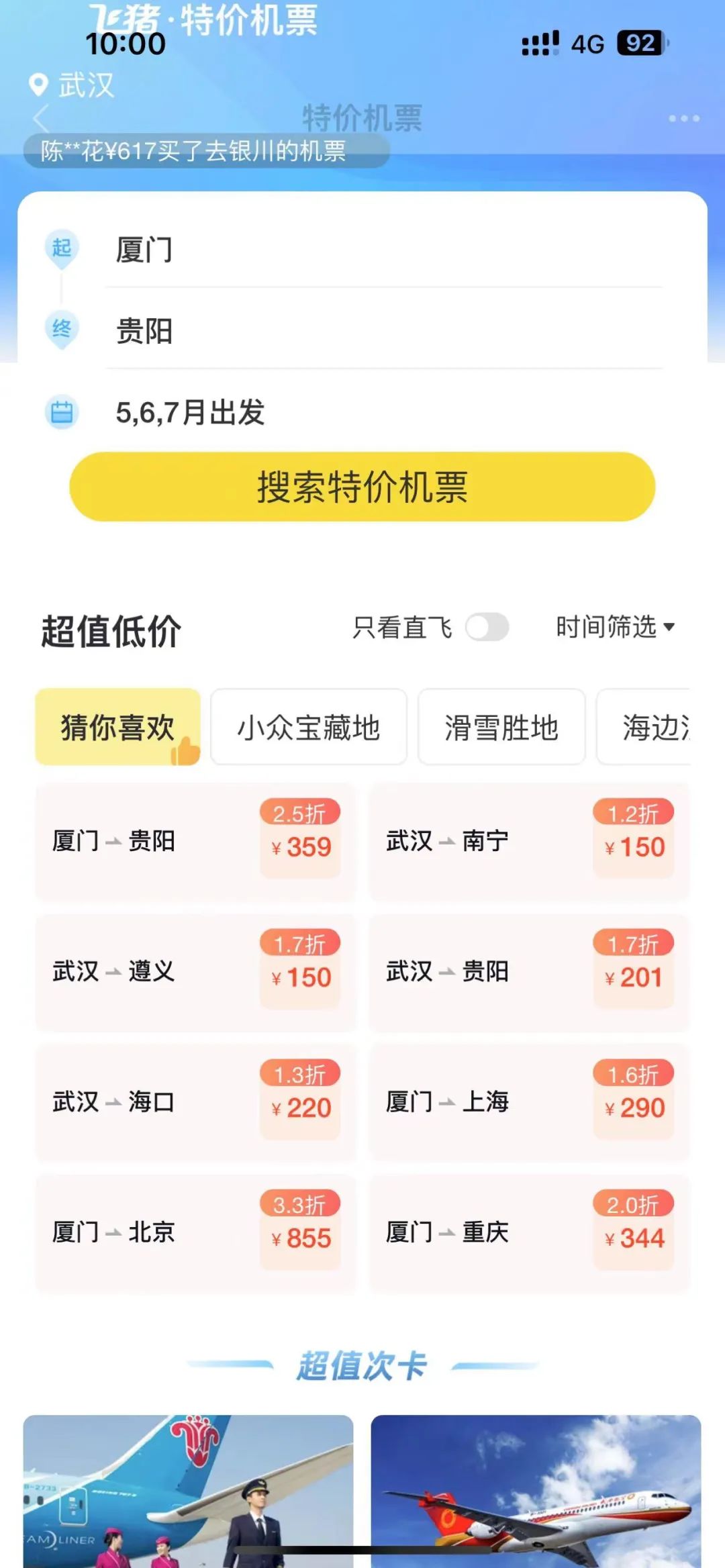This screenshot has height=1568, width=725.
Task: Toggle 只看直飞 direct flights switch
Action: pyautogui.click(x=487, y=628)
